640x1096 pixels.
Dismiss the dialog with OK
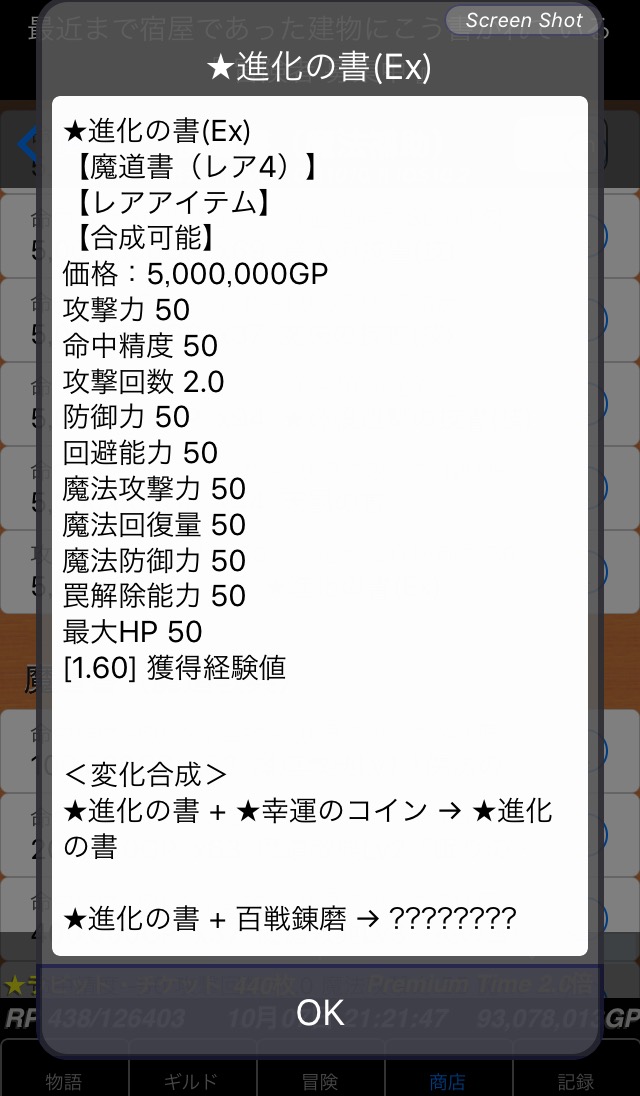click(319, 1011)
